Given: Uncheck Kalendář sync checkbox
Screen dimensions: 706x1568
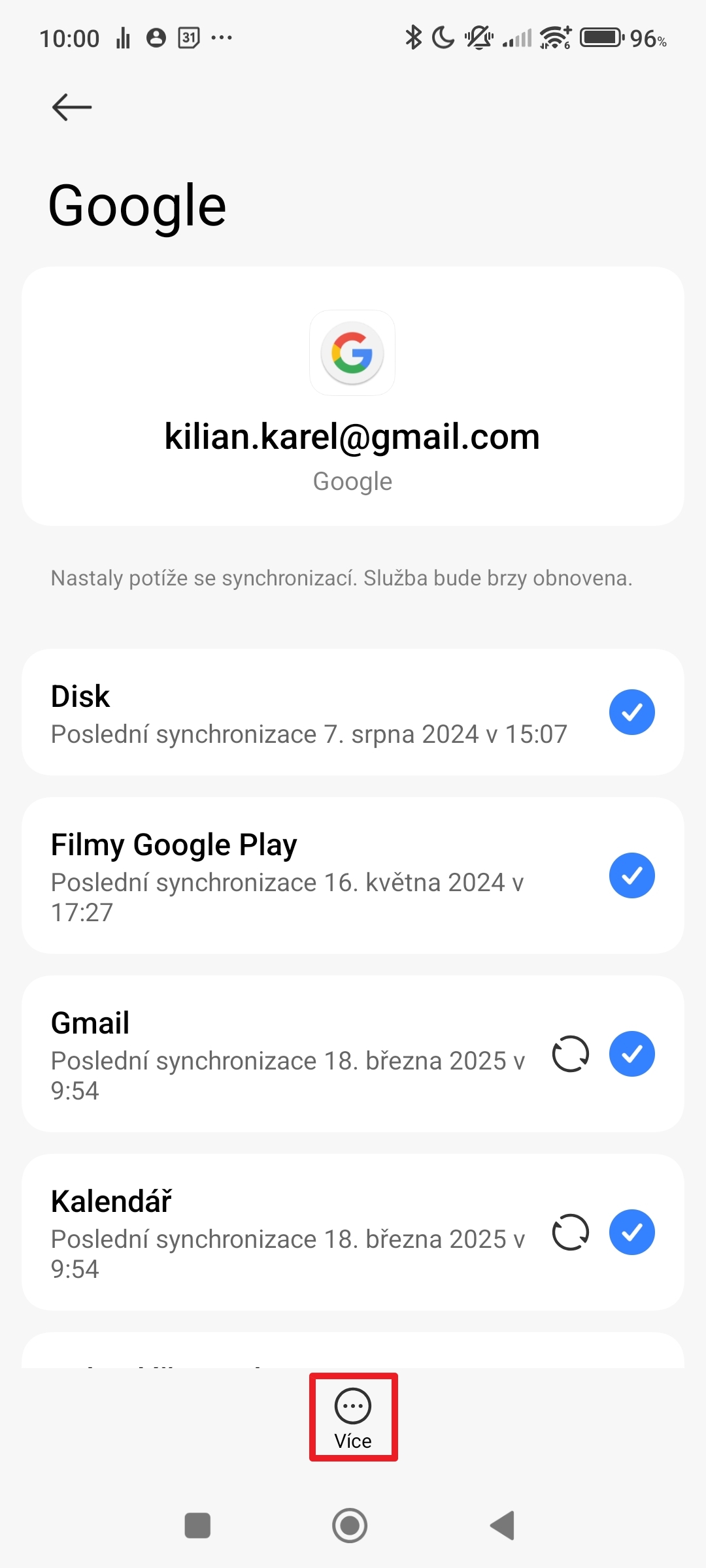Looking at the screenshot, I should [x=631, y=1232].
